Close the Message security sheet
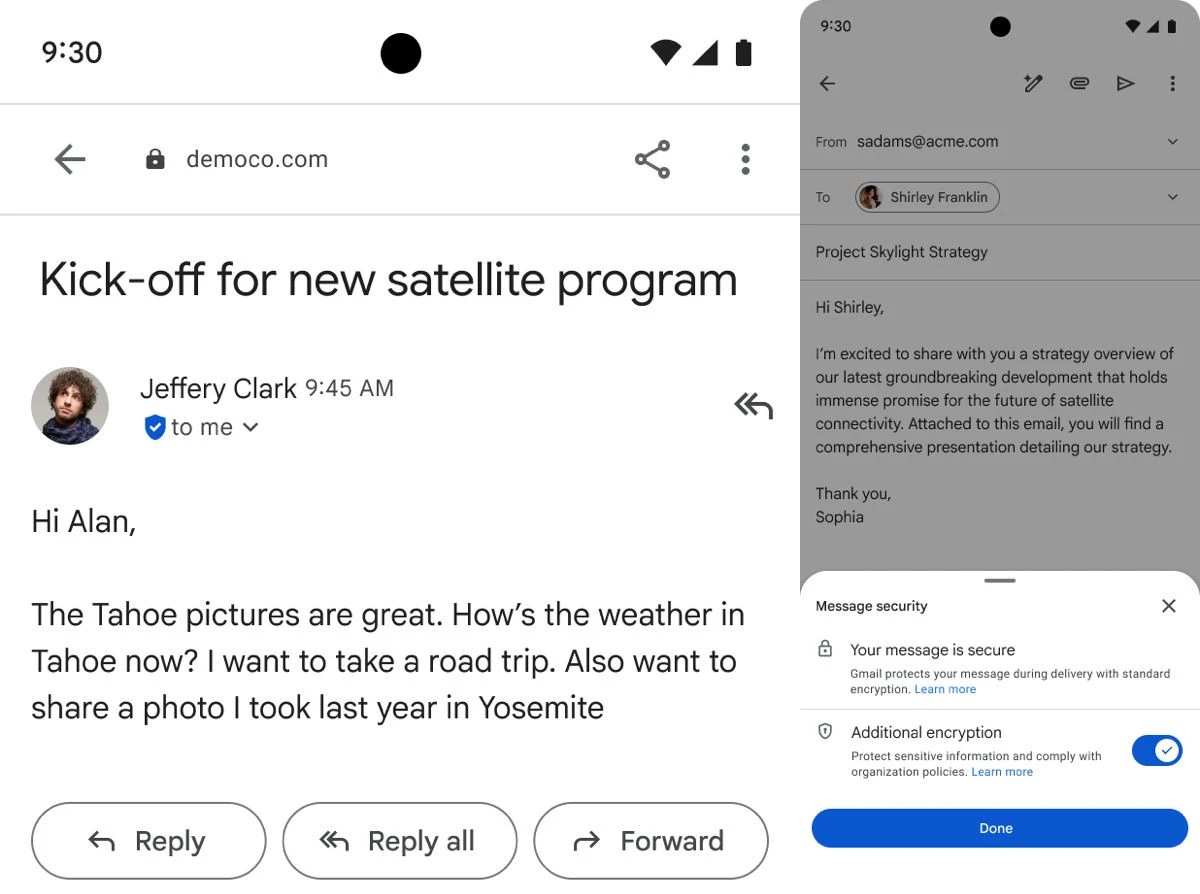The height and width of the screenshot is (894, 1200). 1168,606
